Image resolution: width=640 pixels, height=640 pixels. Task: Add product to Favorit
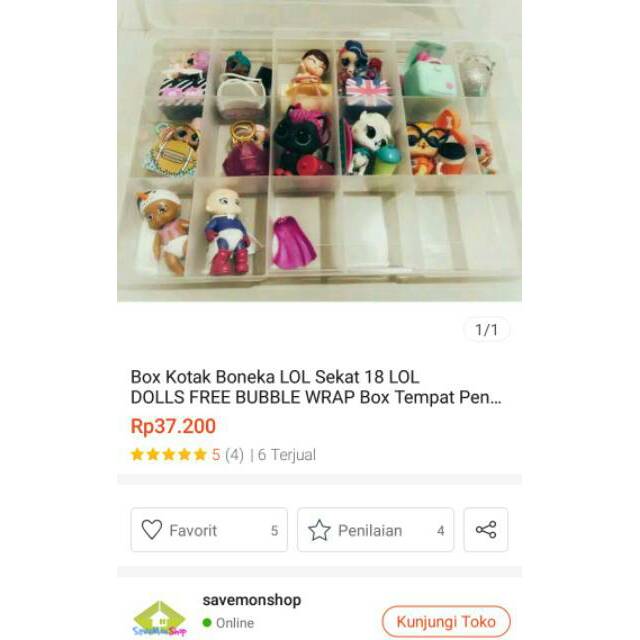coord(208,530)
